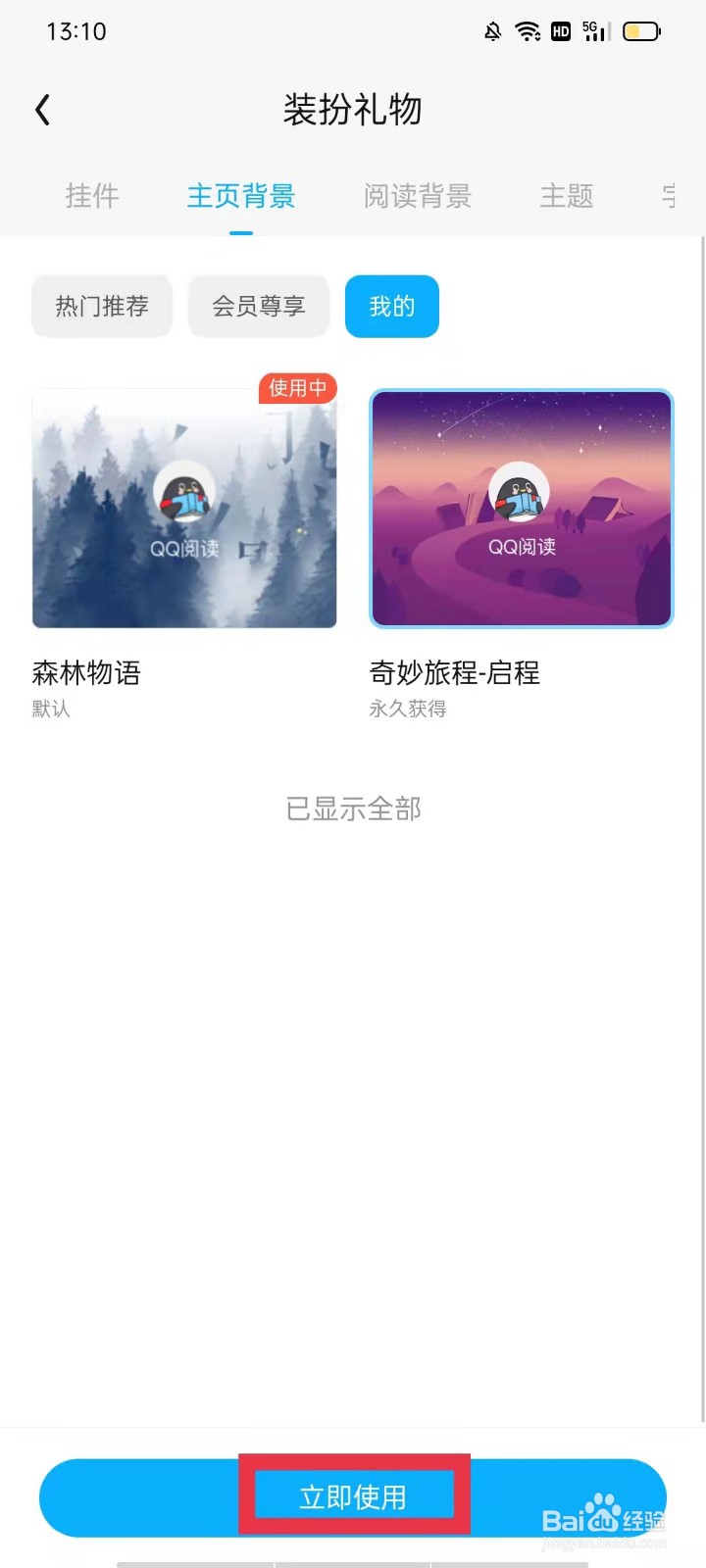Image resolution: width=706 pixels, height=1568 pixels.
Task: Click the back arrow to exit 装扮礼物
Action: (41, 109)
